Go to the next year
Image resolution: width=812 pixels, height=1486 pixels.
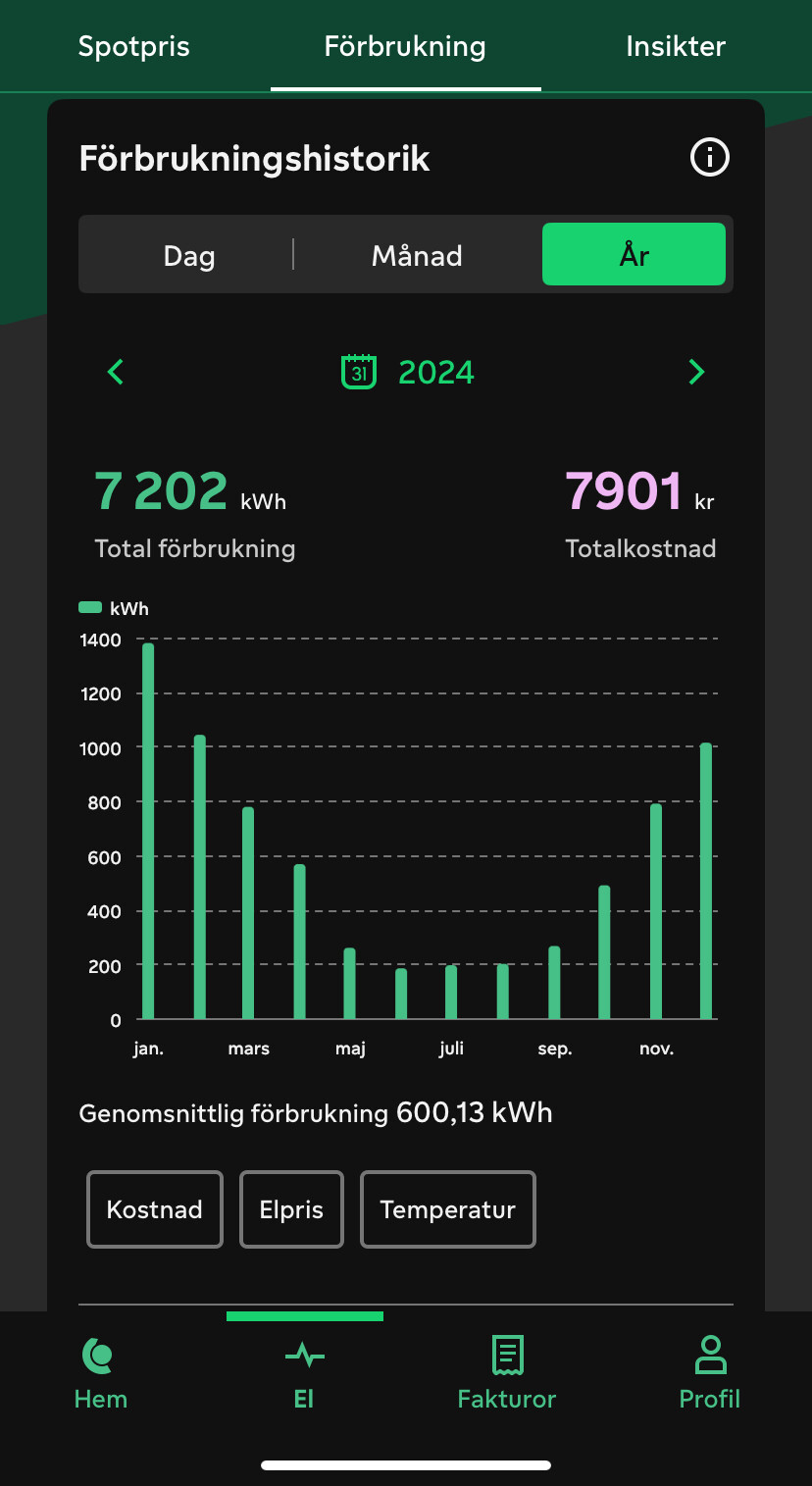tap(696, 372)
